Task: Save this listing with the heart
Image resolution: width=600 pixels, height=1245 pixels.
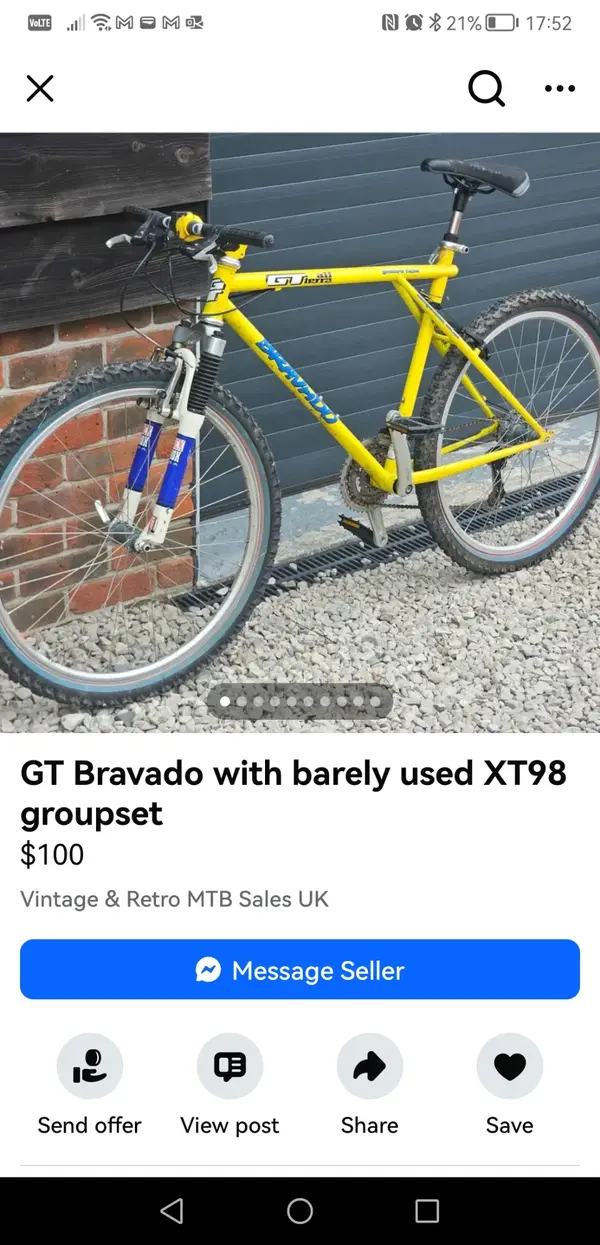Action: coord(510,1067)
